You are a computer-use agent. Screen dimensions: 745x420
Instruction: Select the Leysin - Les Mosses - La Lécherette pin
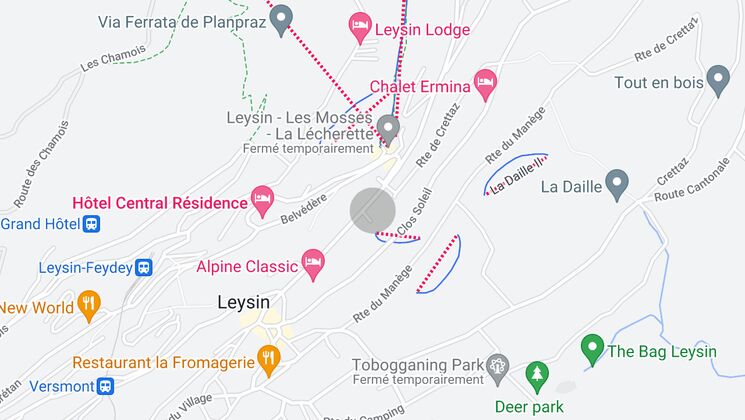(388, 128)
